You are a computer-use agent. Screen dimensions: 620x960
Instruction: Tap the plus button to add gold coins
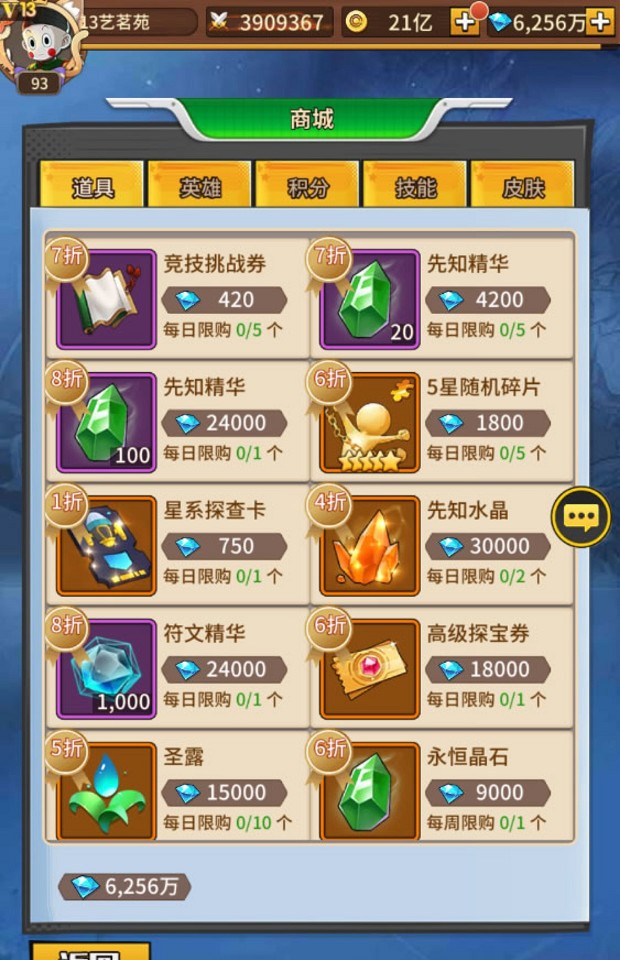point(465,22)
